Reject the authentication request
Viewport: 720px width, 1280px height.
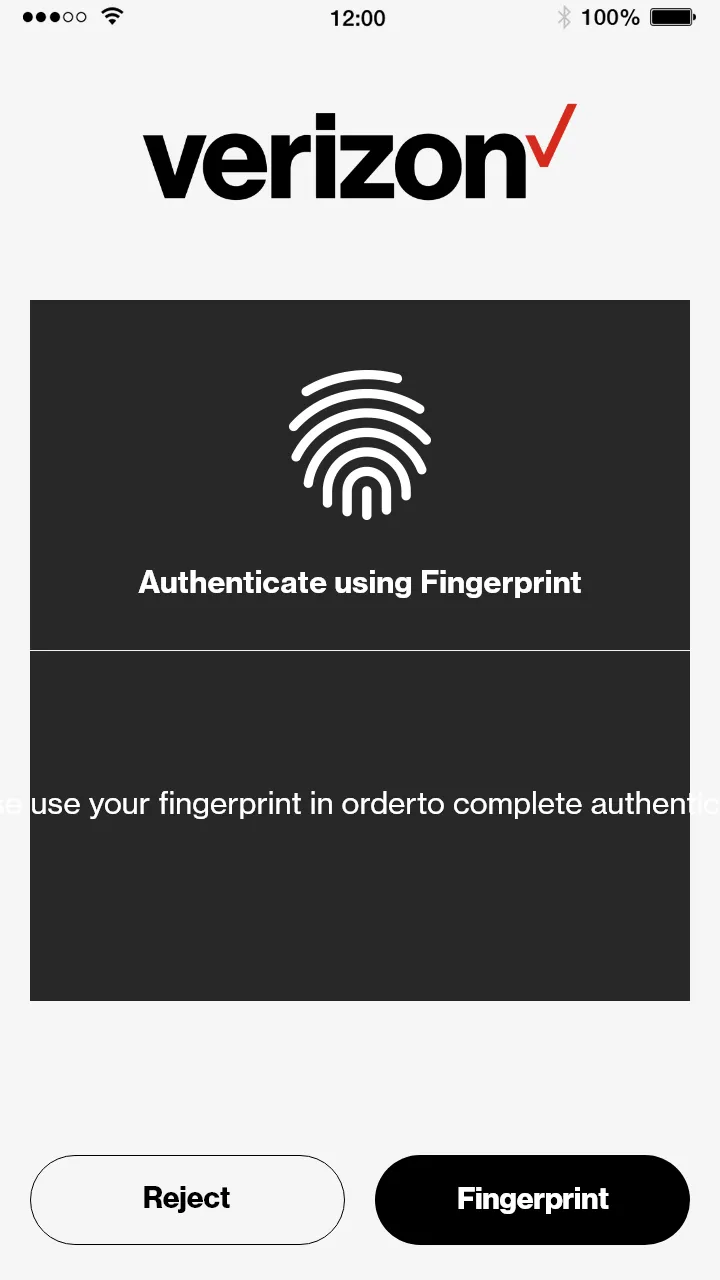click(187, 1199)
